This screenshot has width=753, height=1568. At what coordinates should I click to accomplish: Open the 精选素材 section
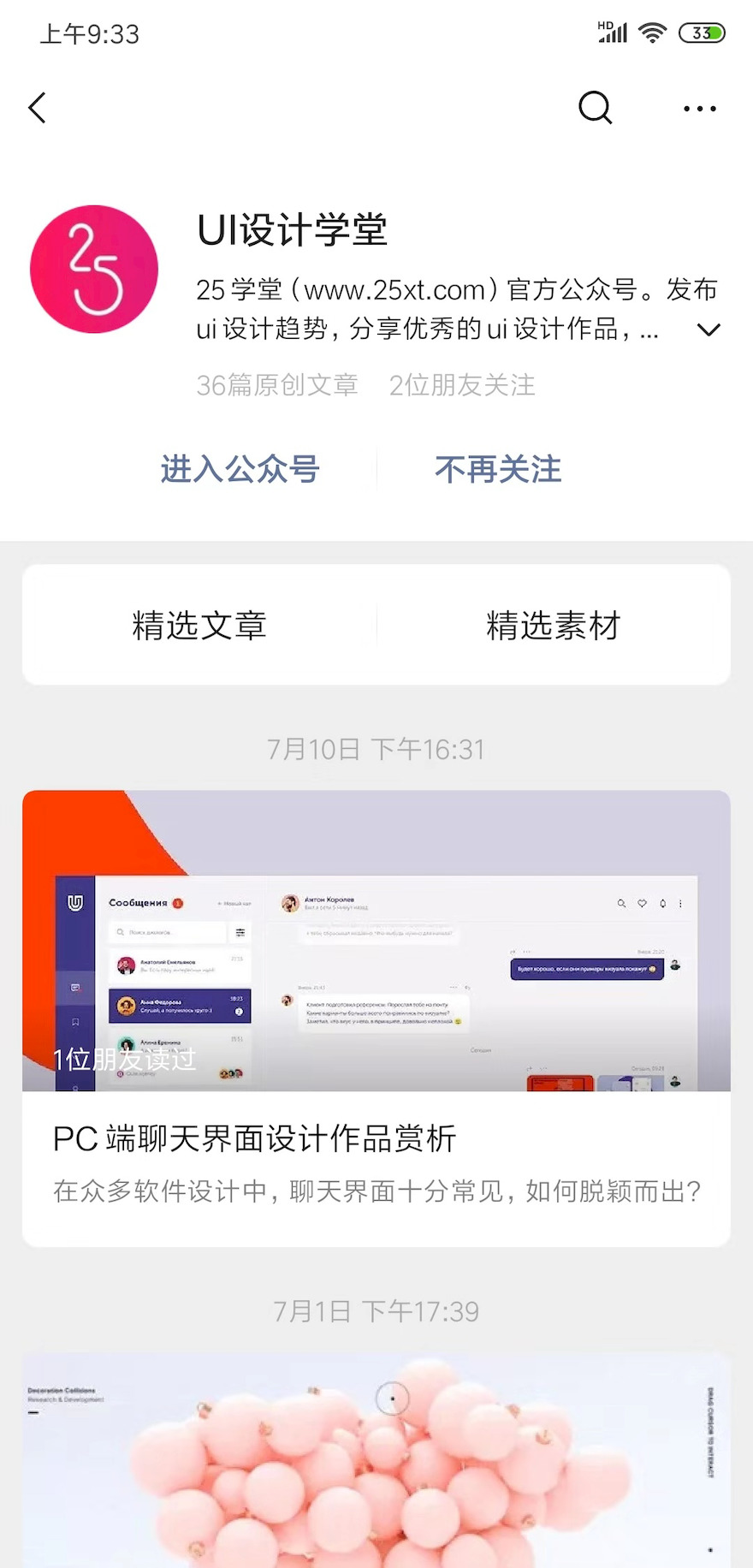[553, 626]
